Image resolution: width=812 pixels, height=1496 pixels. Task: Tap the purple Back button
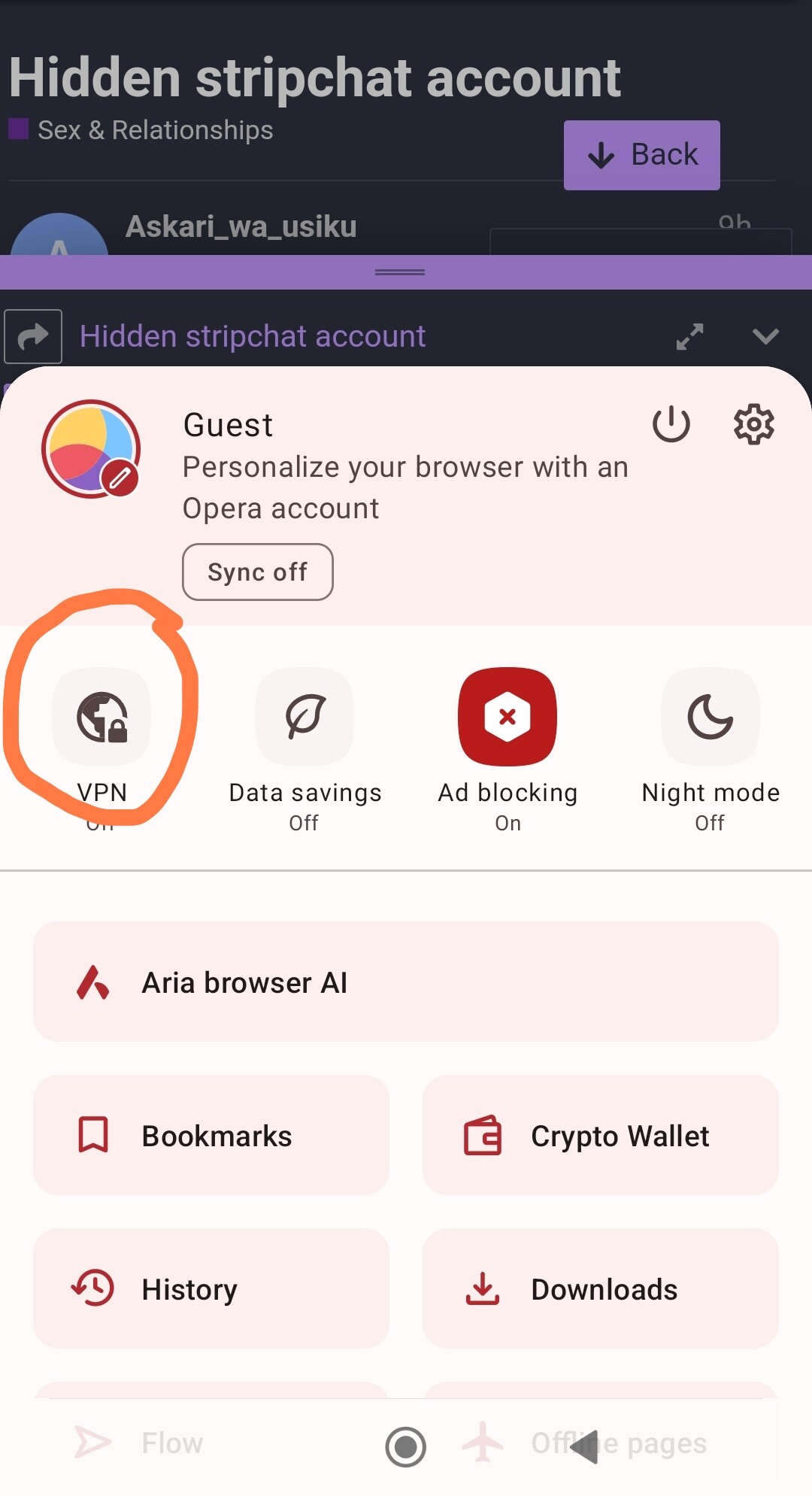pyautogui.click(x=641, y=155)
